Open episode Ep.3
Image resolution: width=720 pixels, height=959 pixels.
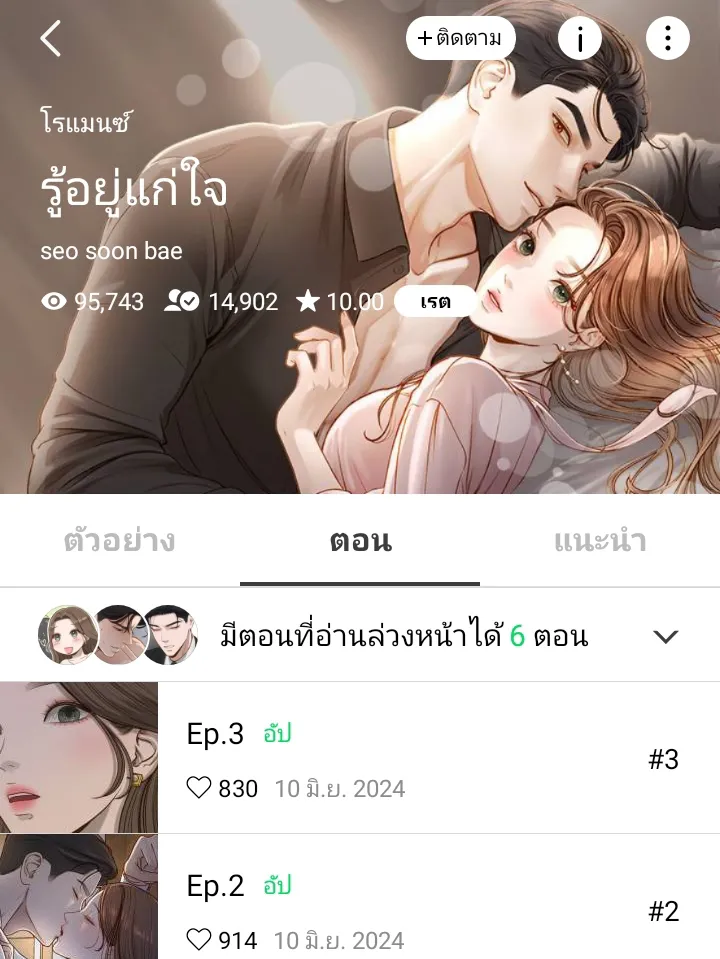(x=400, y=758)
